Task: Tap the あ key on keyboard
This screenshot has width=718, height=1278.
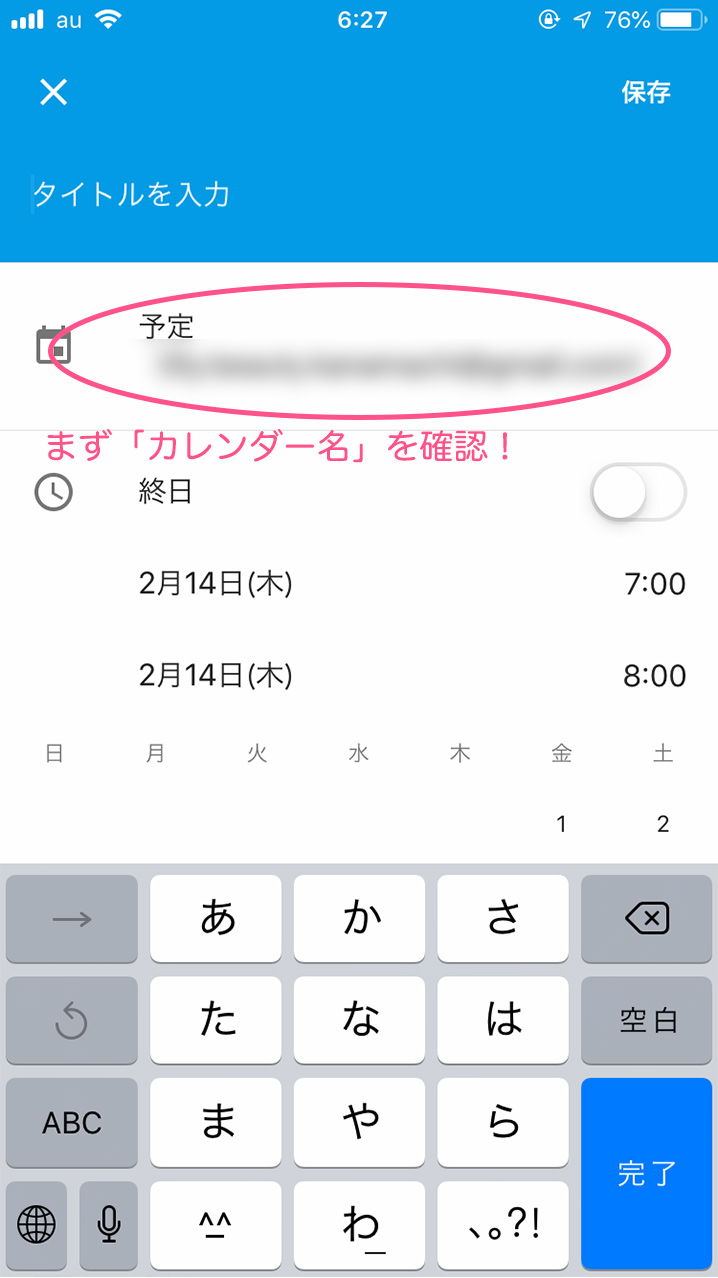Action: [x=216, y=918]
